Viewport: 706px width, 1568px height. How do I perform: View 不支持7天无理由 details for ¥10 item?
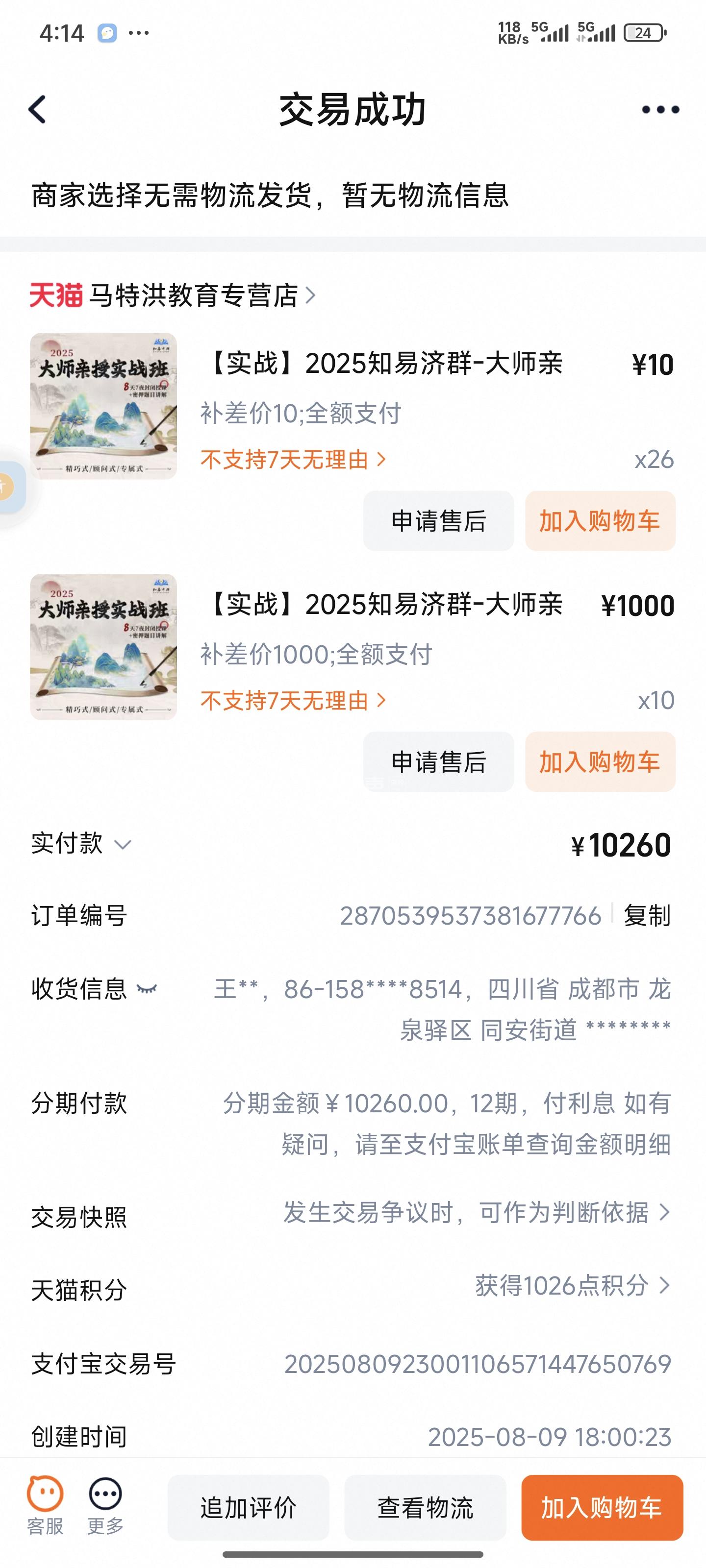pos(293,460)
